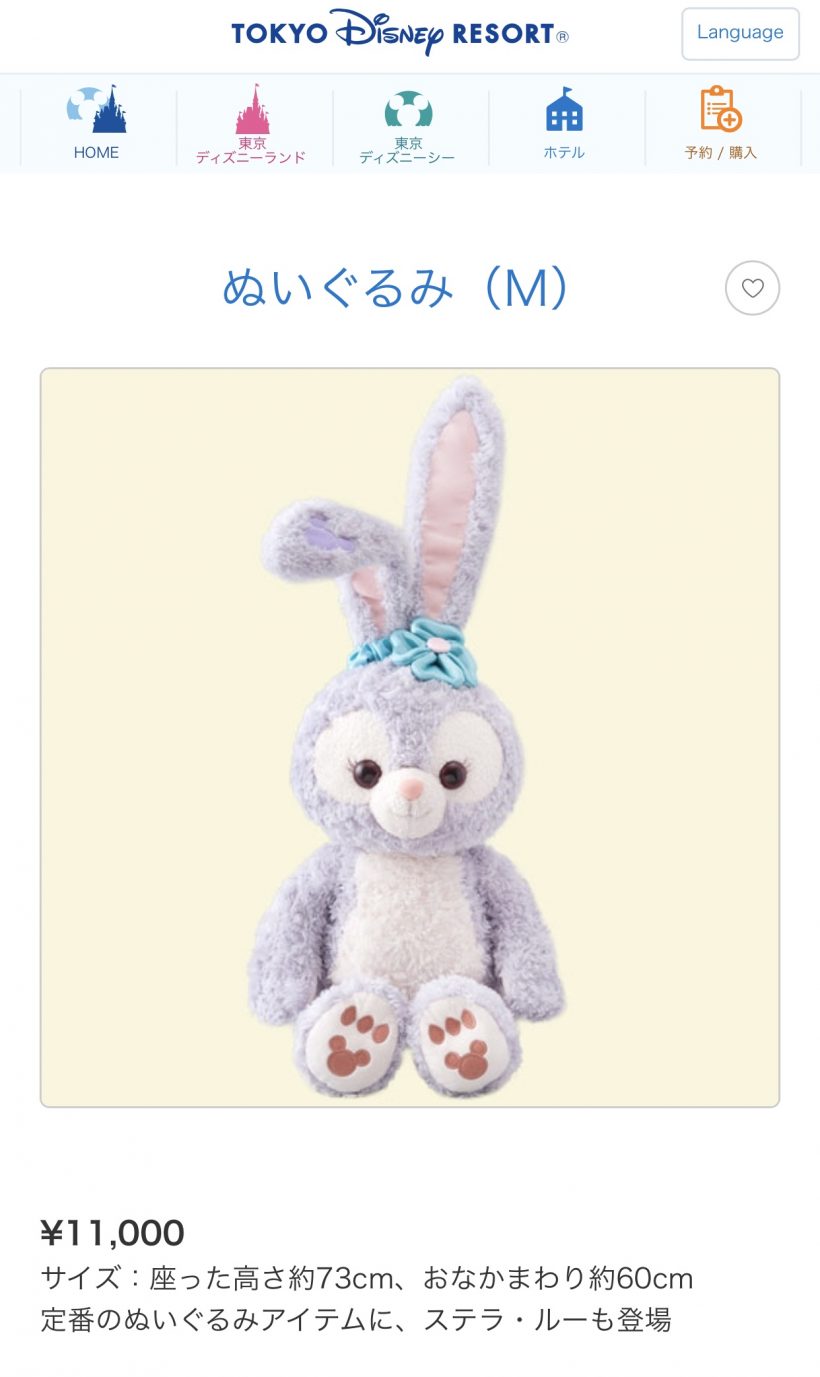
Task: Switch to the ホテル section
Action: 564,123
